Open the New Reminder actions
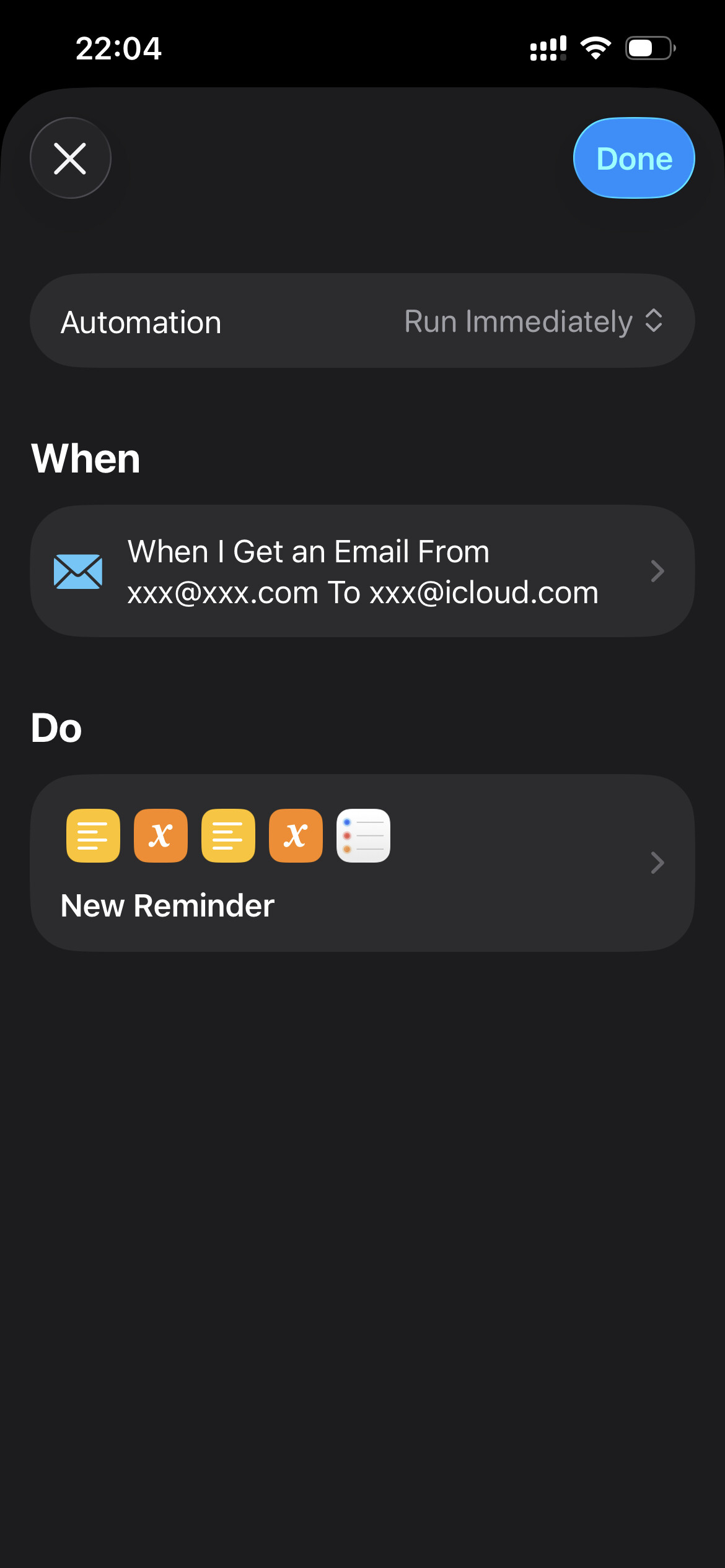 coord(362,863)
